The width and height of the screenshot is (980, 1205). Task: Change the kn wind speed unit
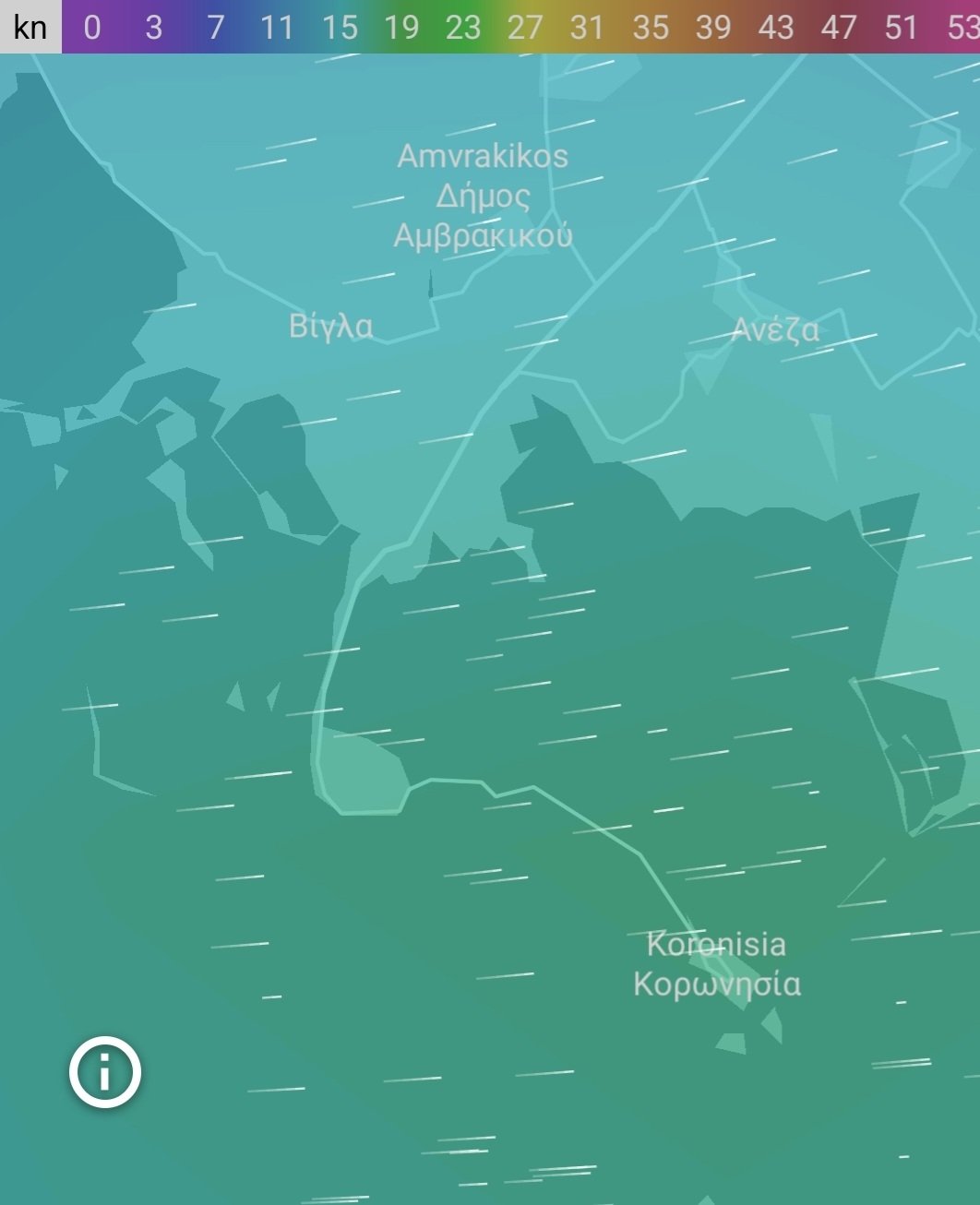pos(30,27)
